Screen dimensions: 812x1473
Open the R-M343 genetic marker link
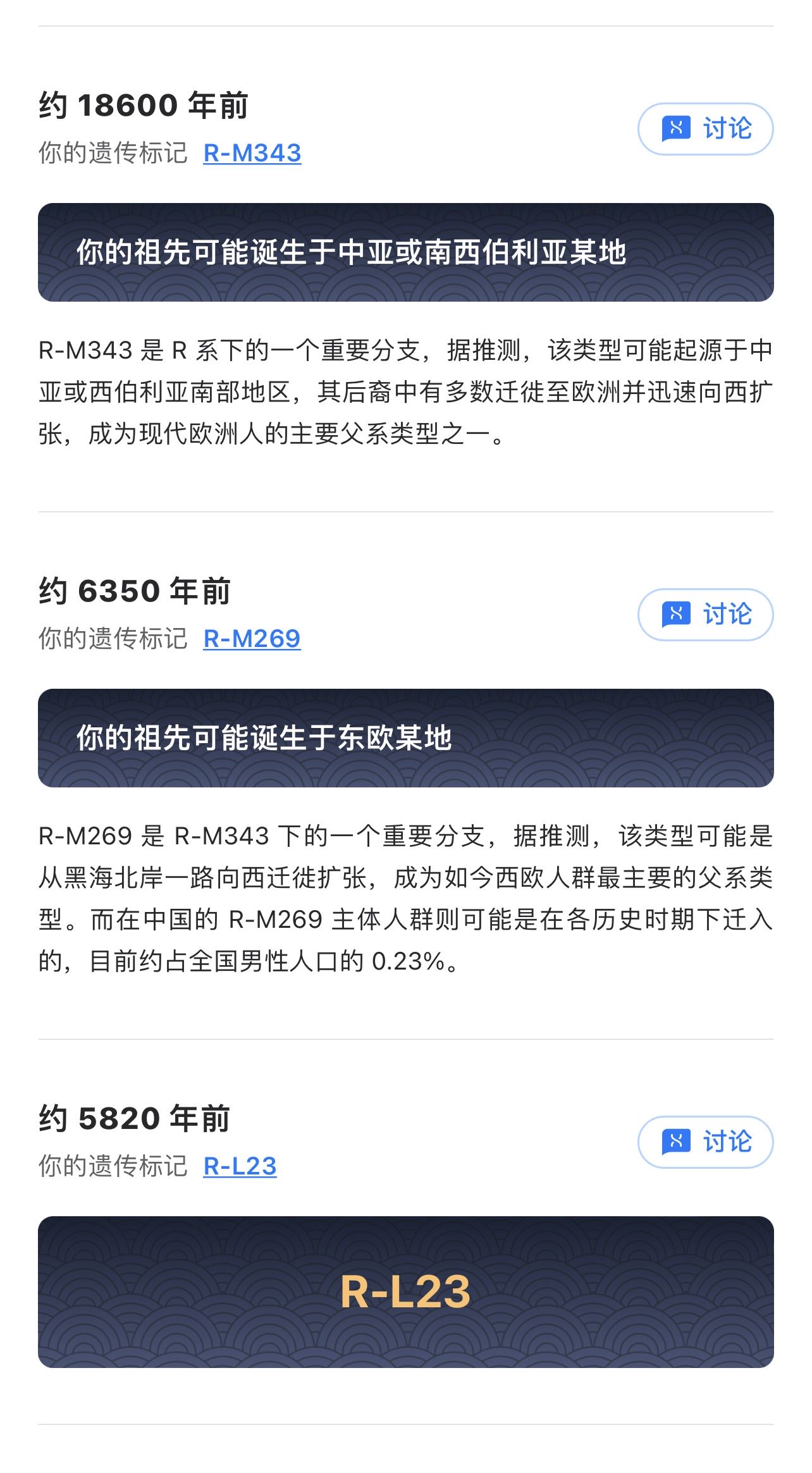click(x=252, y=153)
